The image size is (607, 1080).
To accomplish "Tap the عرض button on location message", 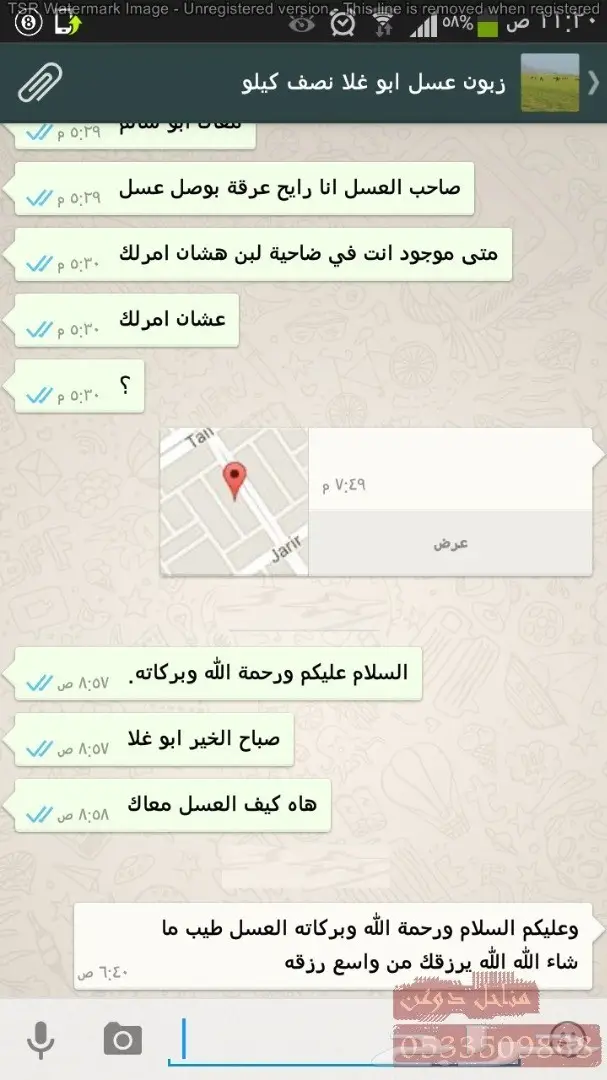I will click(450, 543).
